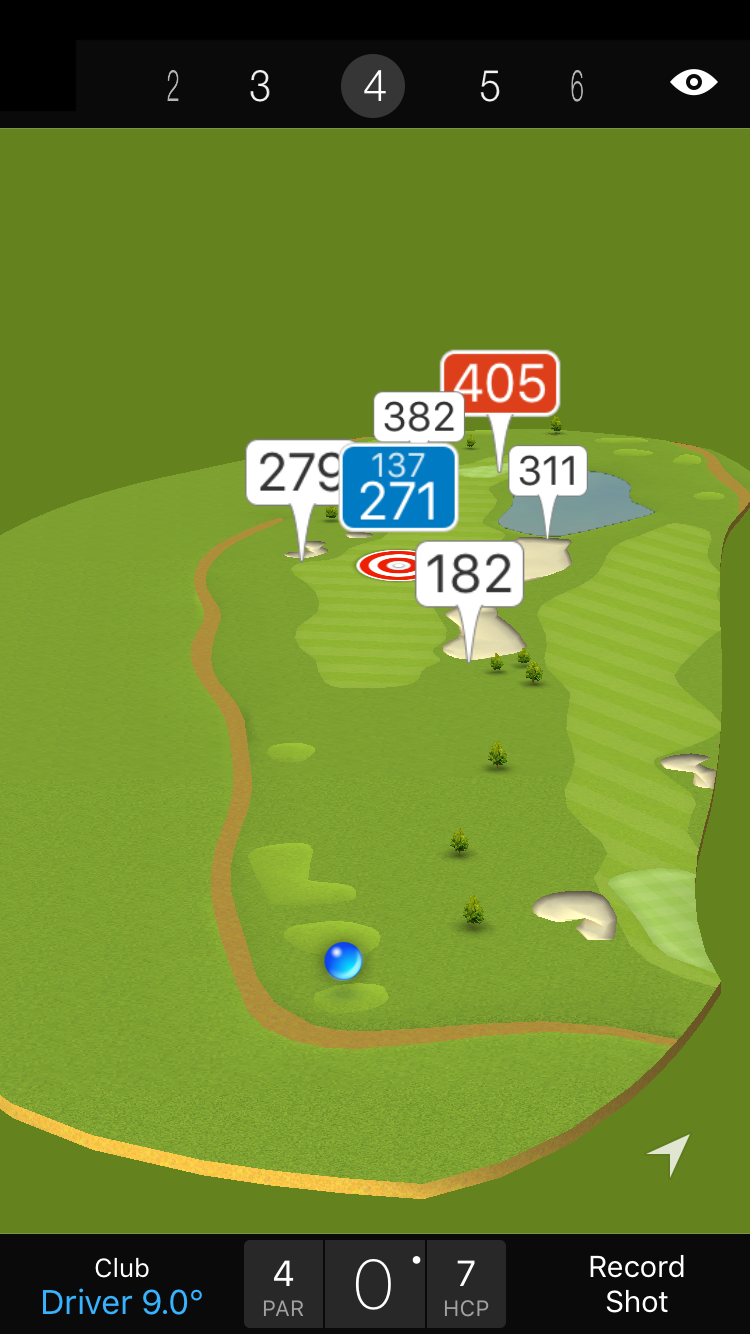
Task: Select hole 5
Action: coord(489,87)
